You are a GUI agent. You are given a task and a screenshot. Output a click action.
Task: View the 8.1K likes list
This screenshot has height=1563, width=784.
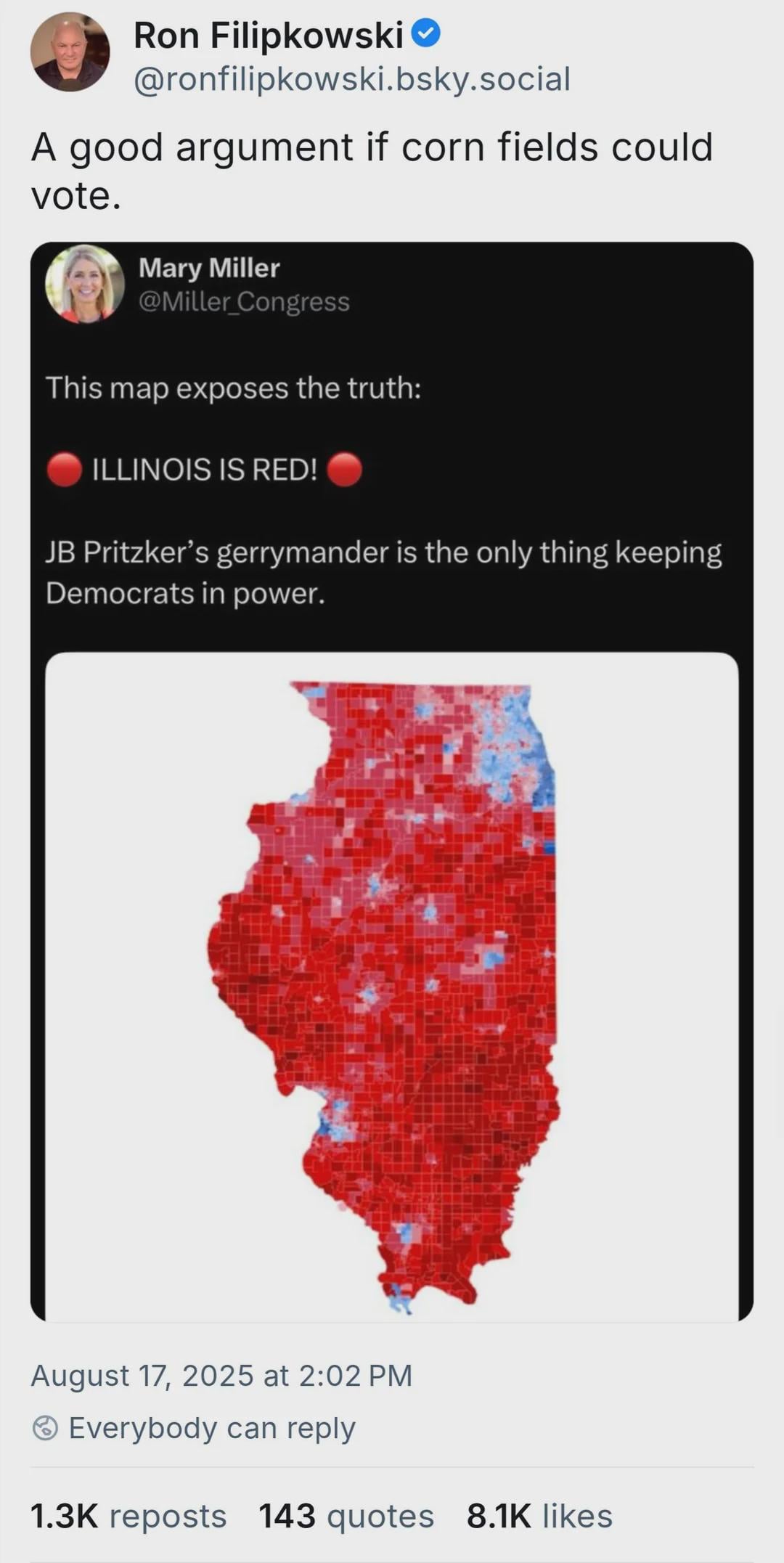click(539, 1516)
